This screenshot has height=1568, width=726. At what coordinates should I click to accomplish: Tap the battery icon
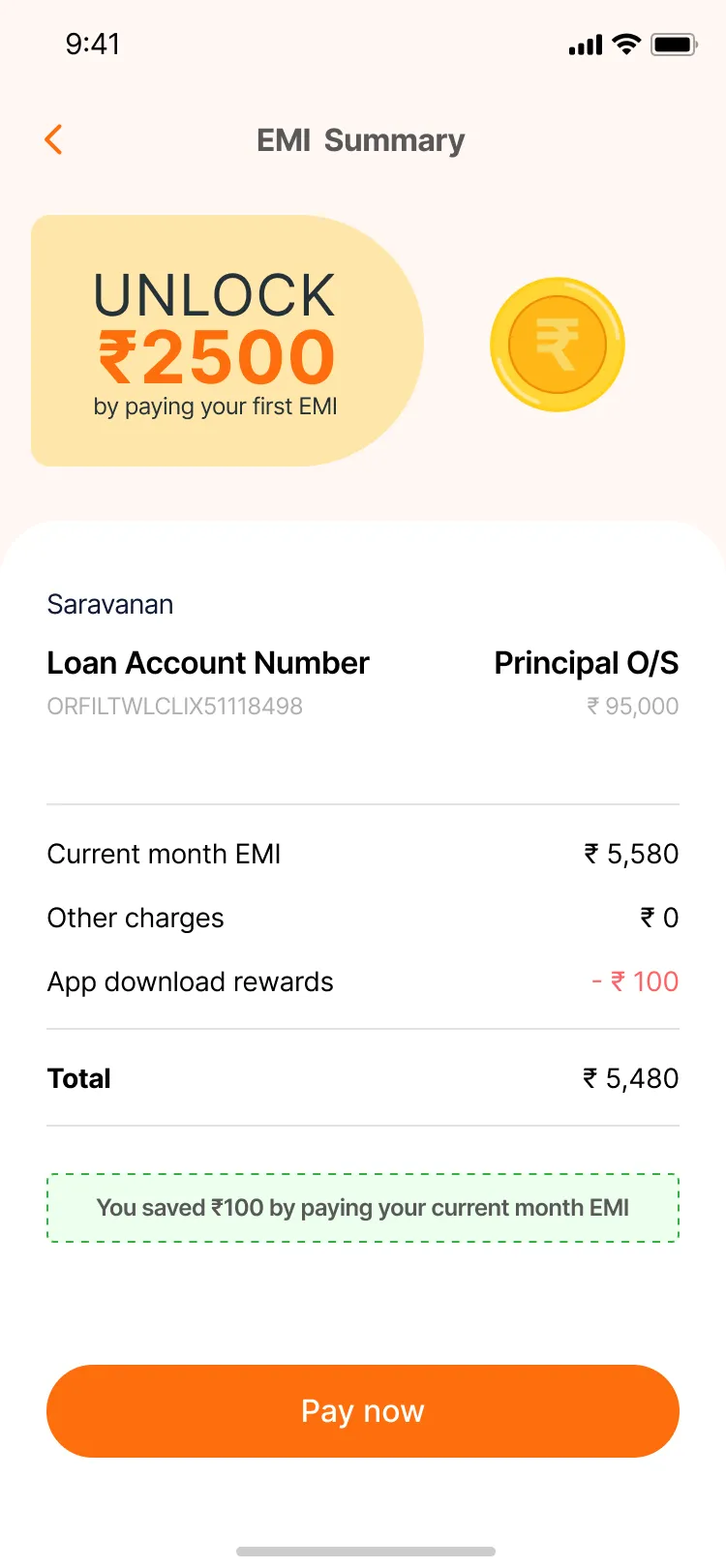coord(675,44)
